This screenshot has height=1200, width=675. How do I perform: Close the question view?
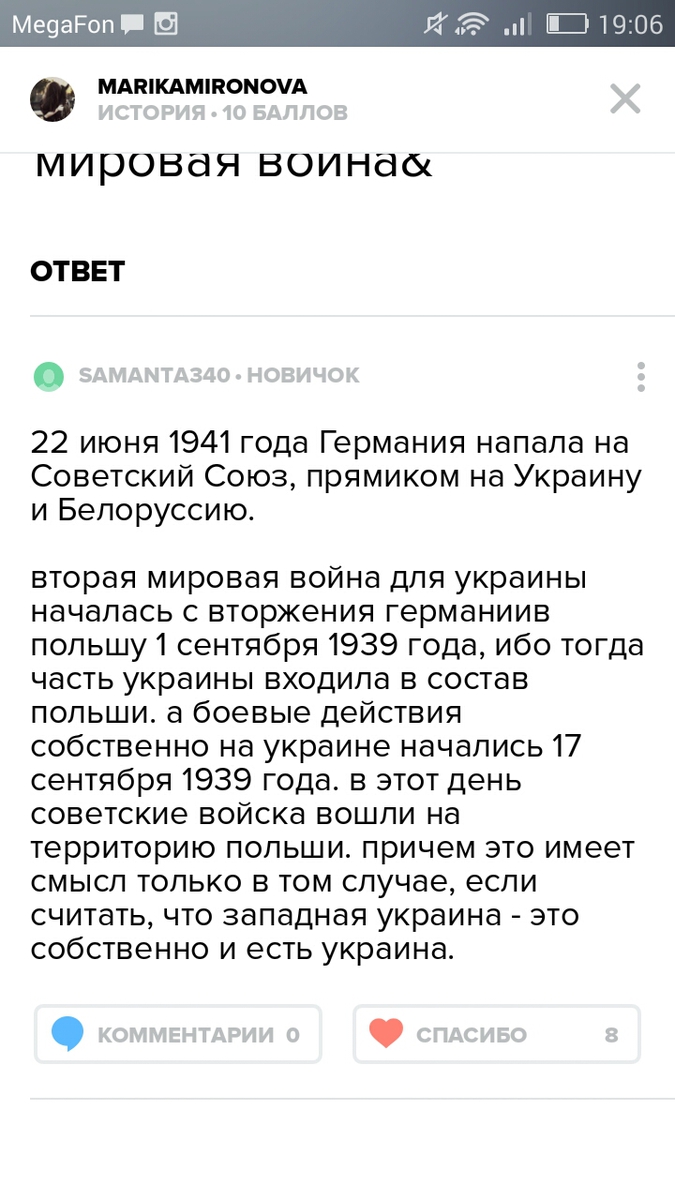click(x=625, y=99)
